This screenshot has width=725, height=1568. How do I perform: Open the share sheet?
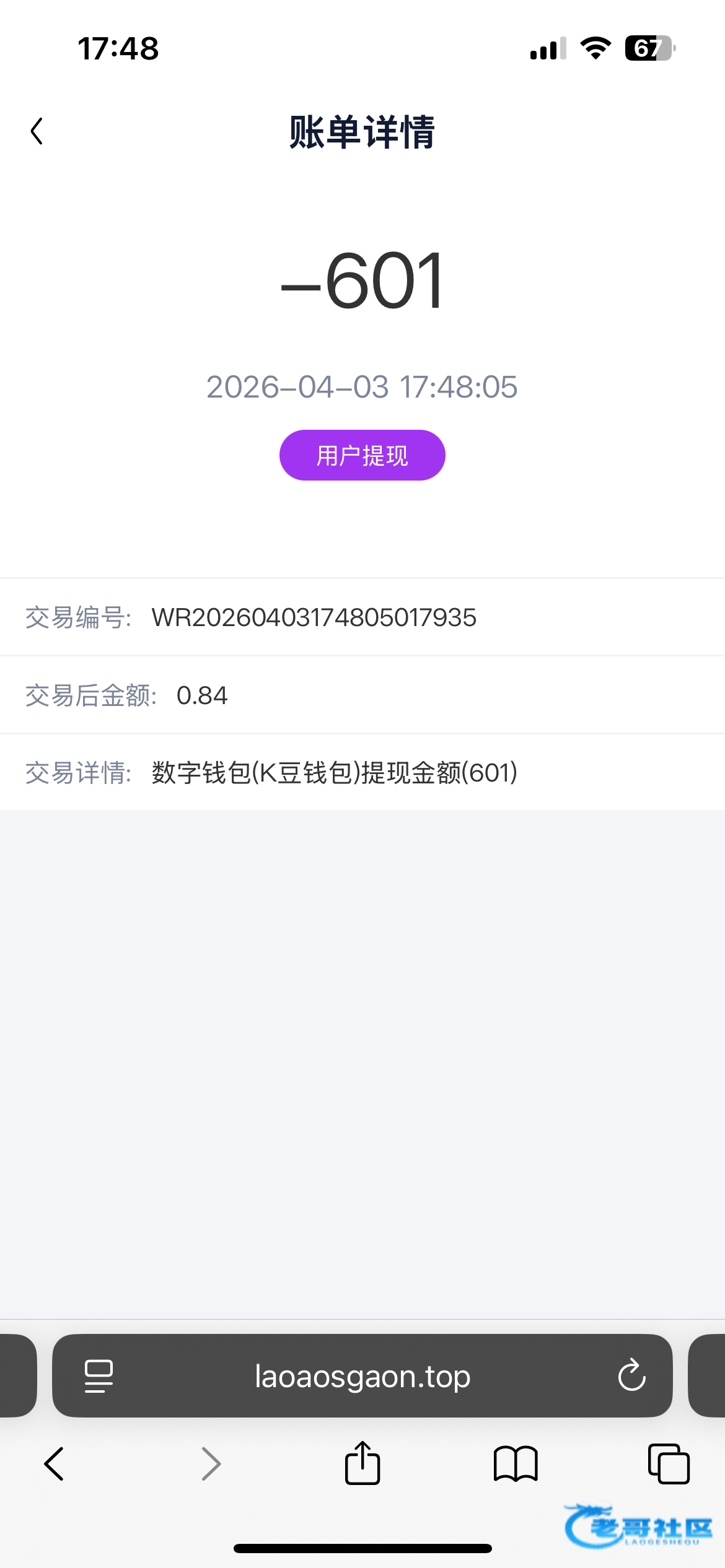pos(362,1463)
